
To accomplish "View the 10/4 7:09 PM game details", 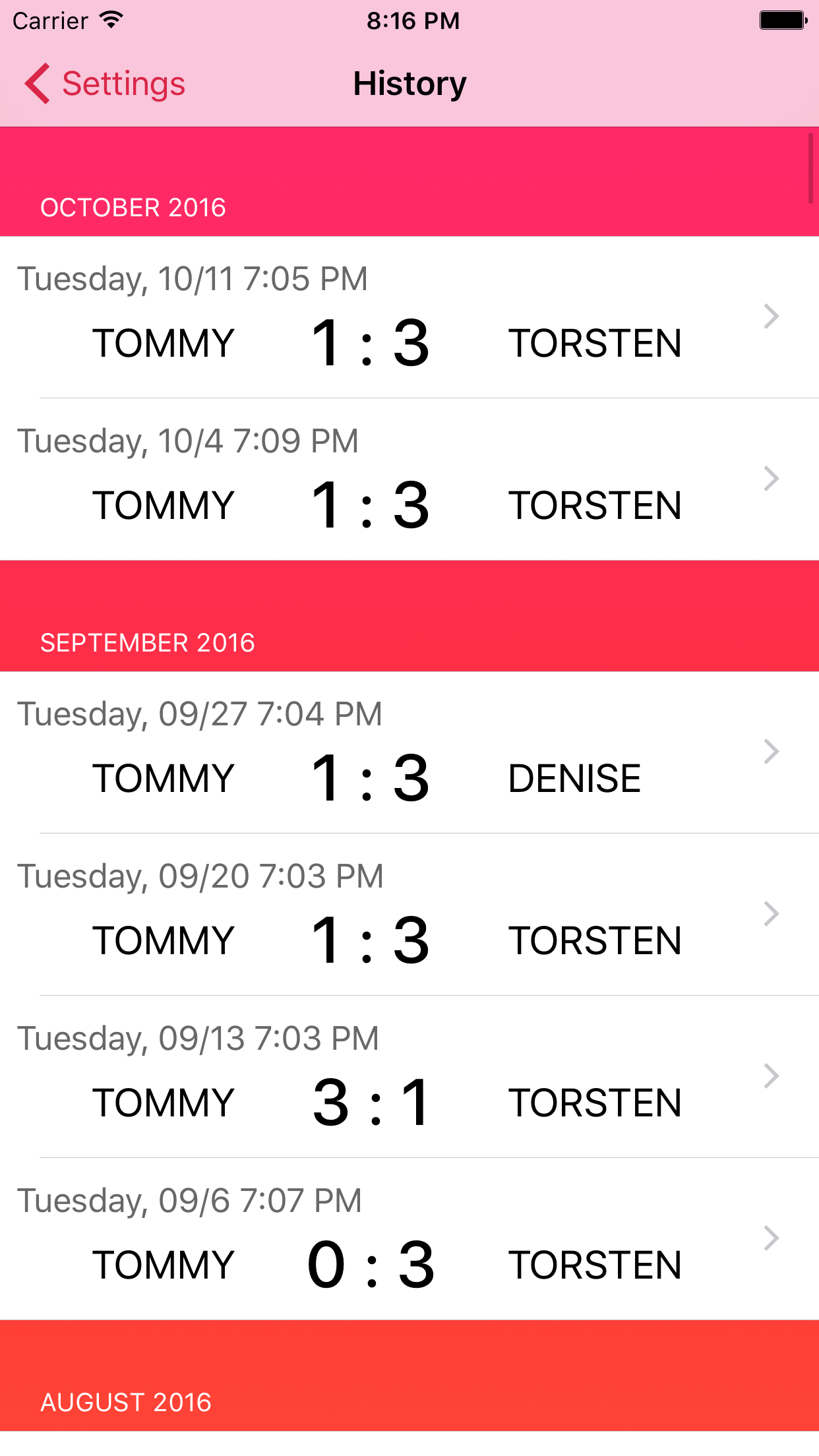I will [x=409, y=480].
